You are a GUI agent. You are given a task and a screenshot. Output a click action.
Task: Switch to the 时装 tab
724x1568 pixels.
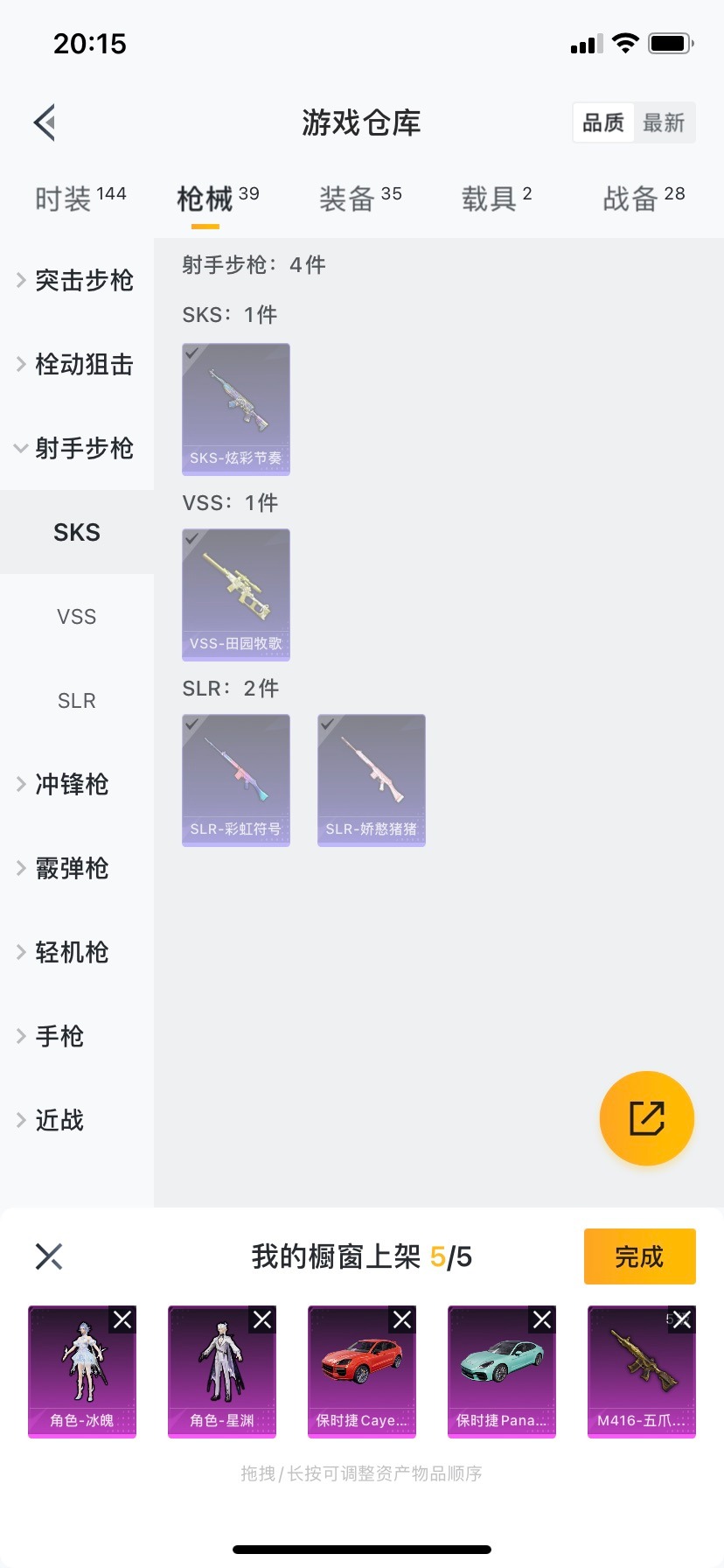click(x=80, y=199)
